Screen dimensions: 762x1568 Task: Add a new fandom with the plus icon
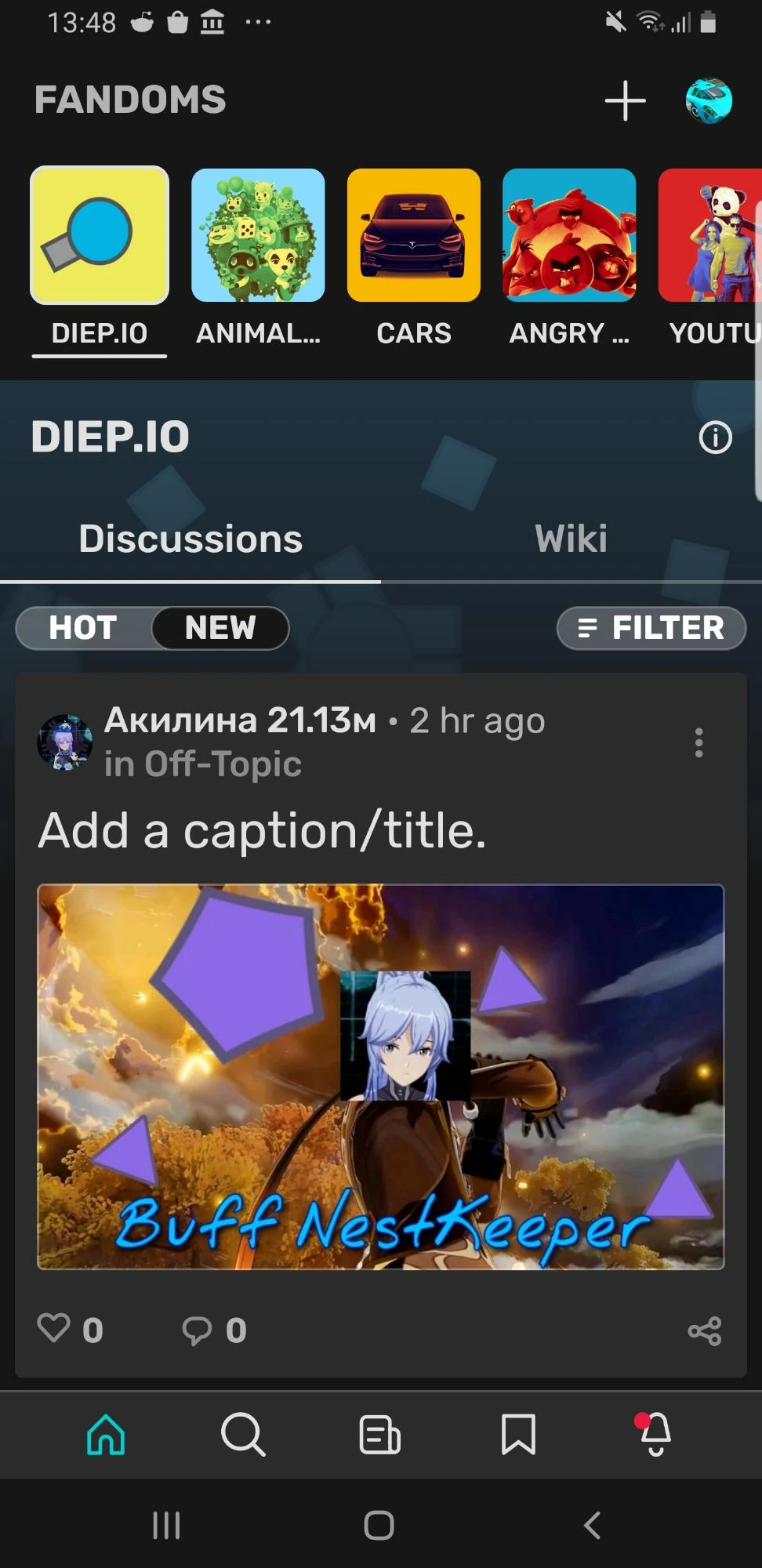coord(623,100)
